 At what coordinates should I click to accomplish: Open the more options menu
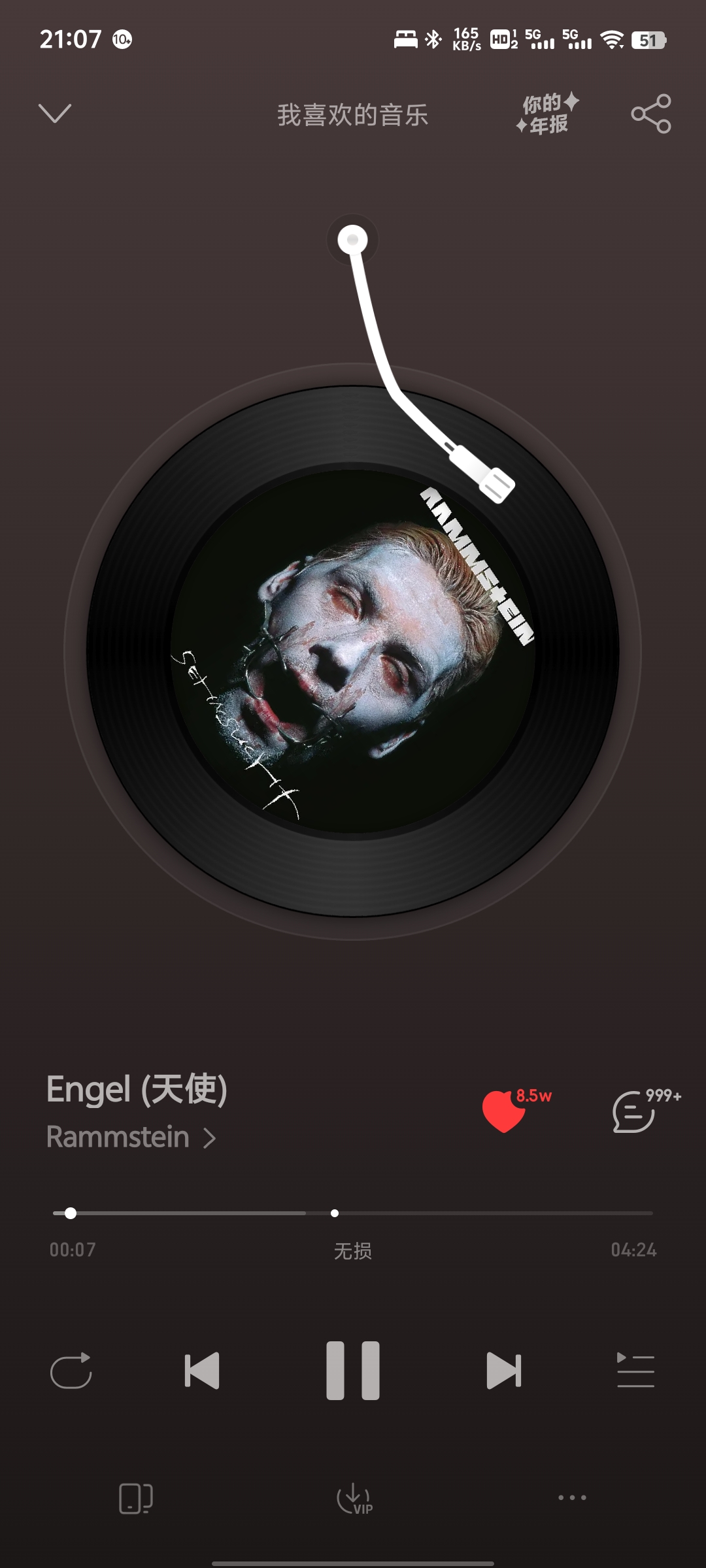tap(572, 1497)
